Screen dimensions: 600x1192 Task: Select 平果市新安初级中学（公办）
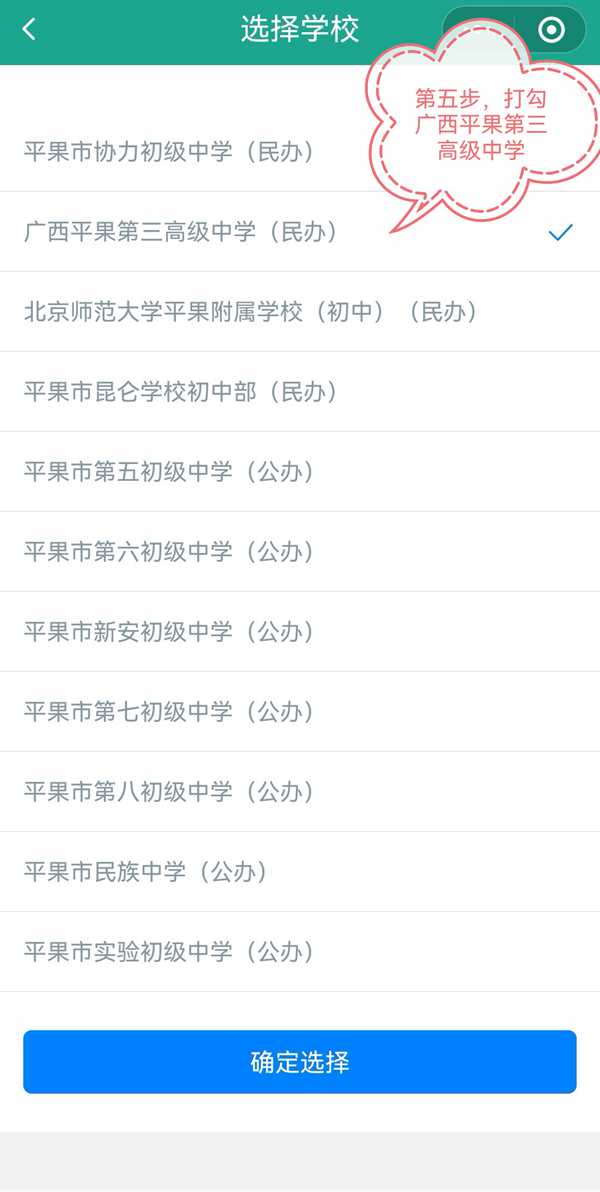click(x=169, y=632)
